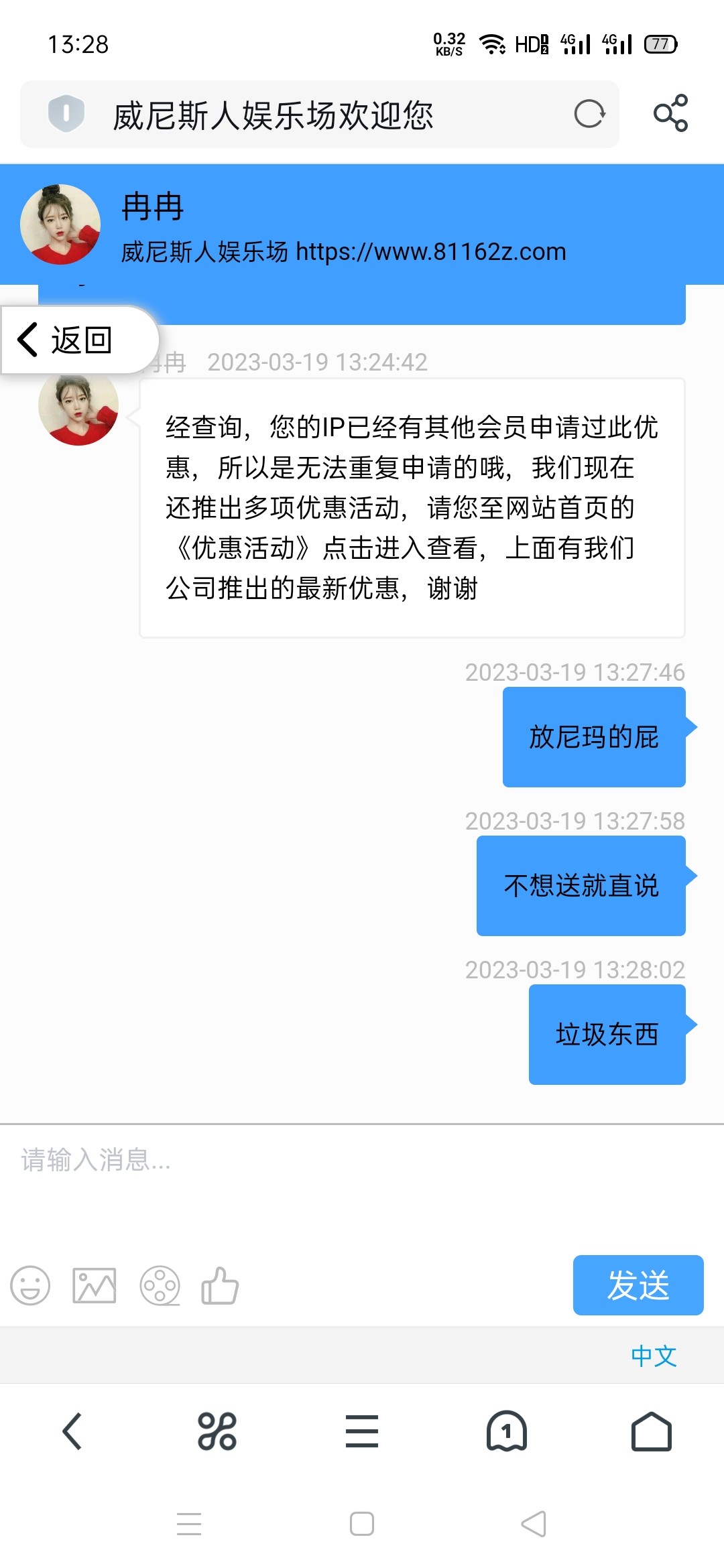
Task: Refresh the page using the reload icon
Action: (x=589, y=114)
